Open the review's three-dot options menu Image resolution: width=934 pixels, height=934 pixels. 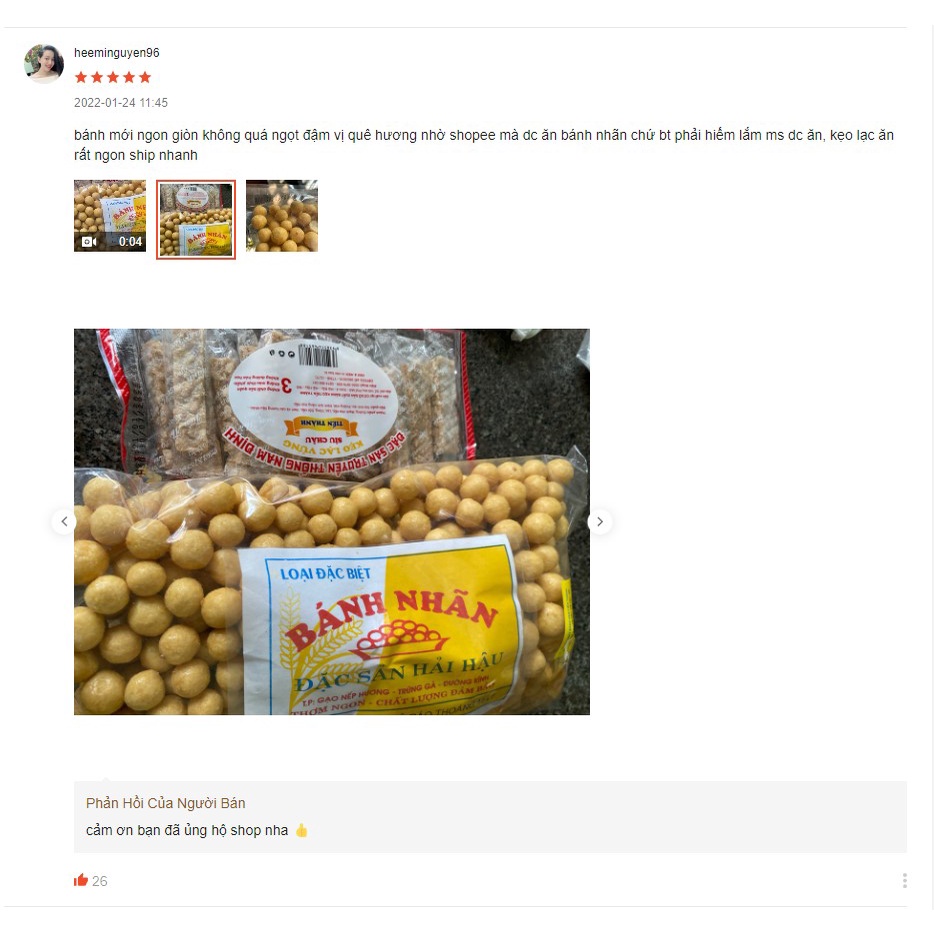pyautogui.click(x=904, y=880)
